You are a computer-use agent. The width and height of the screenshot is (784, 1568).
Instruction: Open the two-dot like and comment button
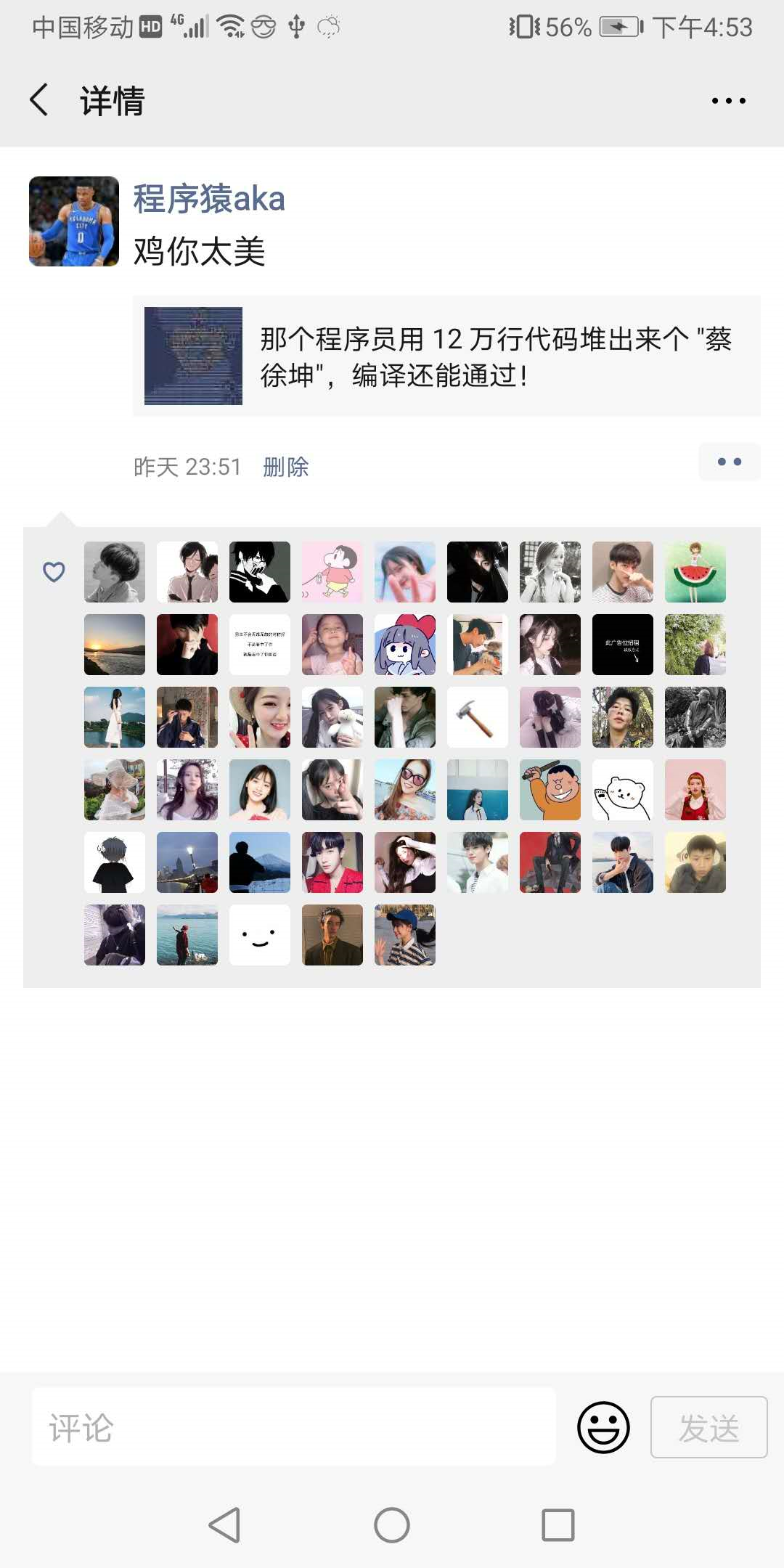click(729, 462)
